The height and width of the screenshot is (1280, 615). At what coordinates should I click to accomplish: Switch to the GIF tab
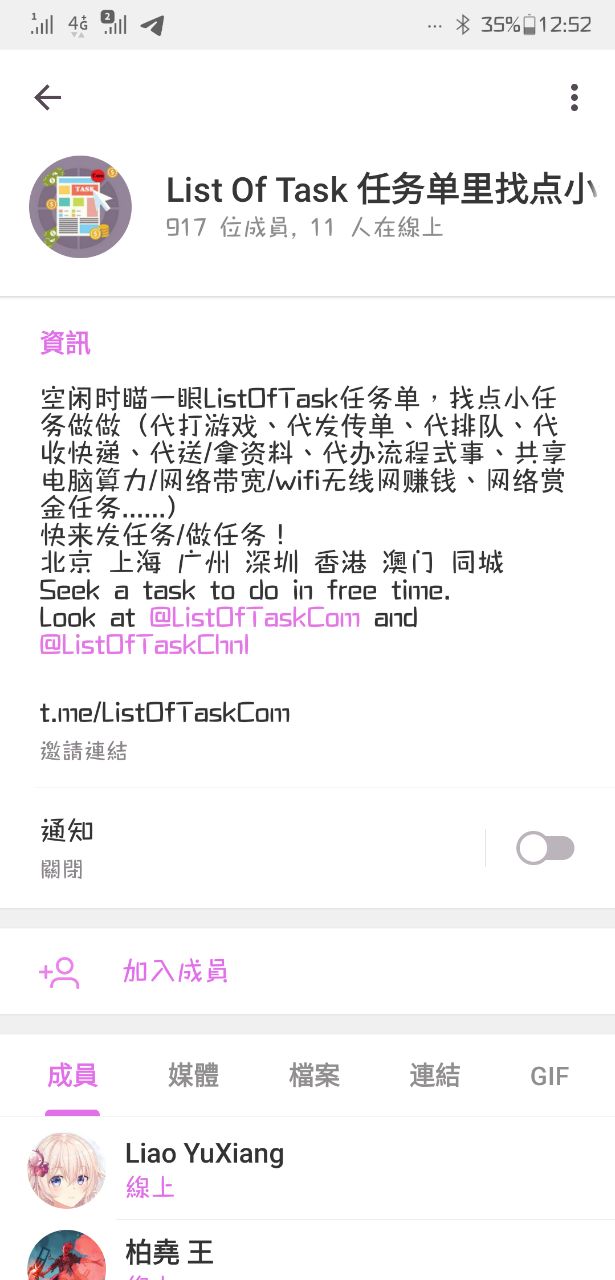pos(549,1076)
